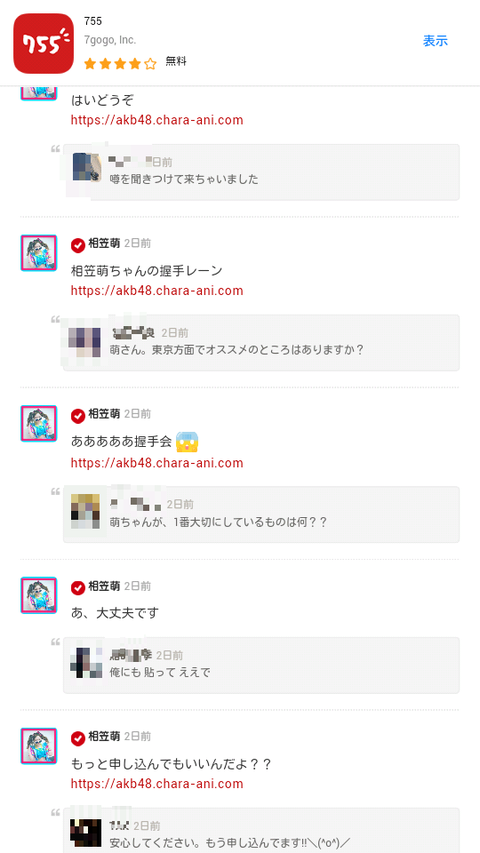
Task: Tap 相笠萌's avatar beside 相笠萌ちゃんの握手レーン
Action: pyautogui.click(x=39, y=253)
